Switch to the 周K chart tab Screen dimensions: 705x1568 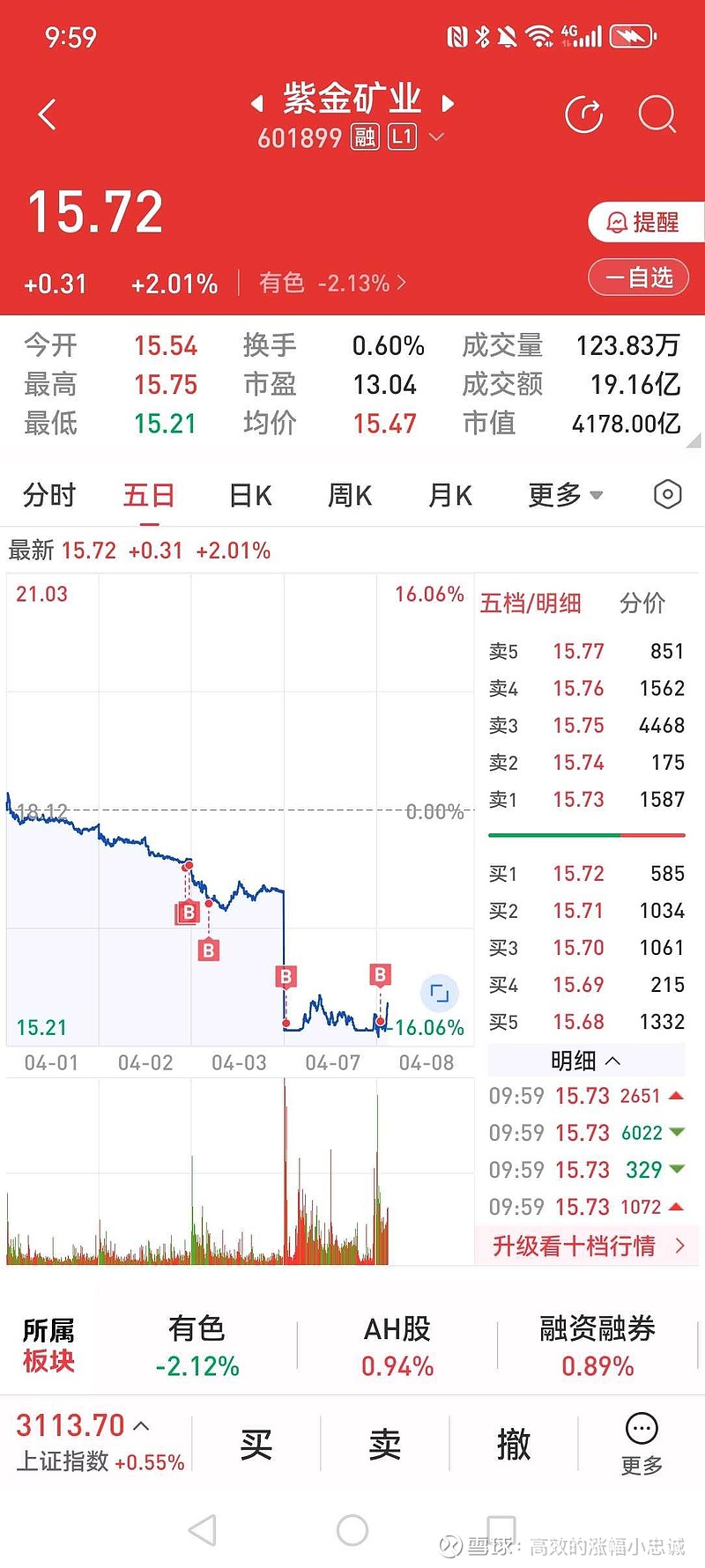point(350,495)
